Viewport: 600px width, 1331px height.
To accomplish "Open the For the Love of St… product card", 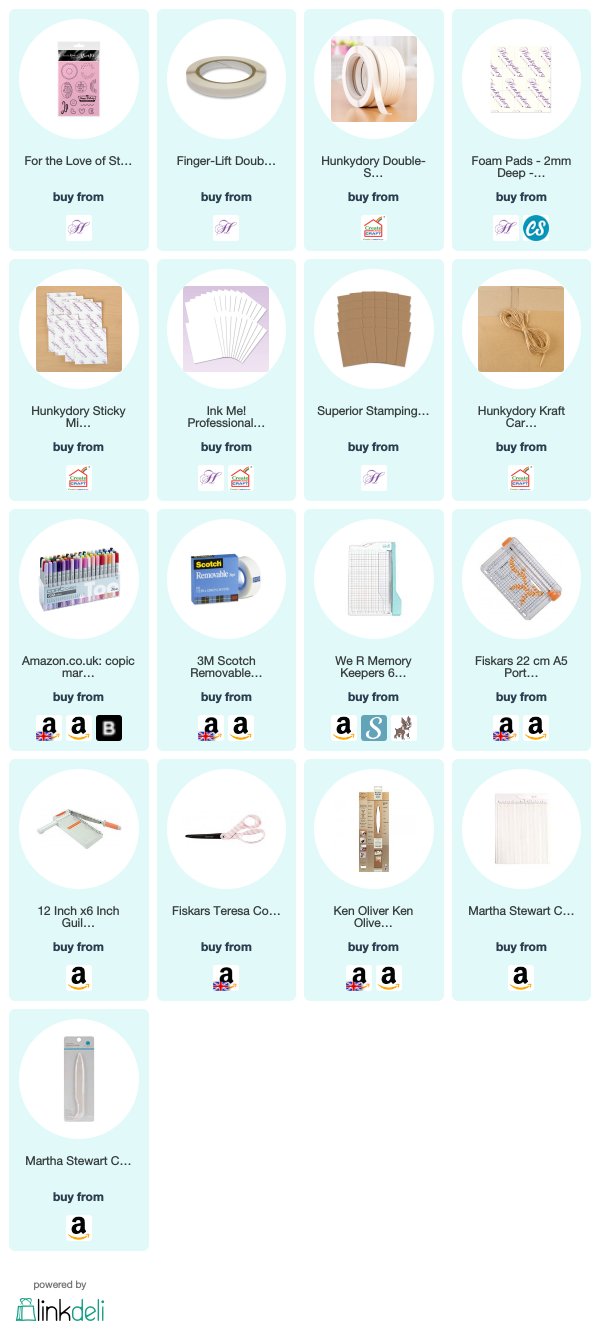I will (x=79, y=130).
